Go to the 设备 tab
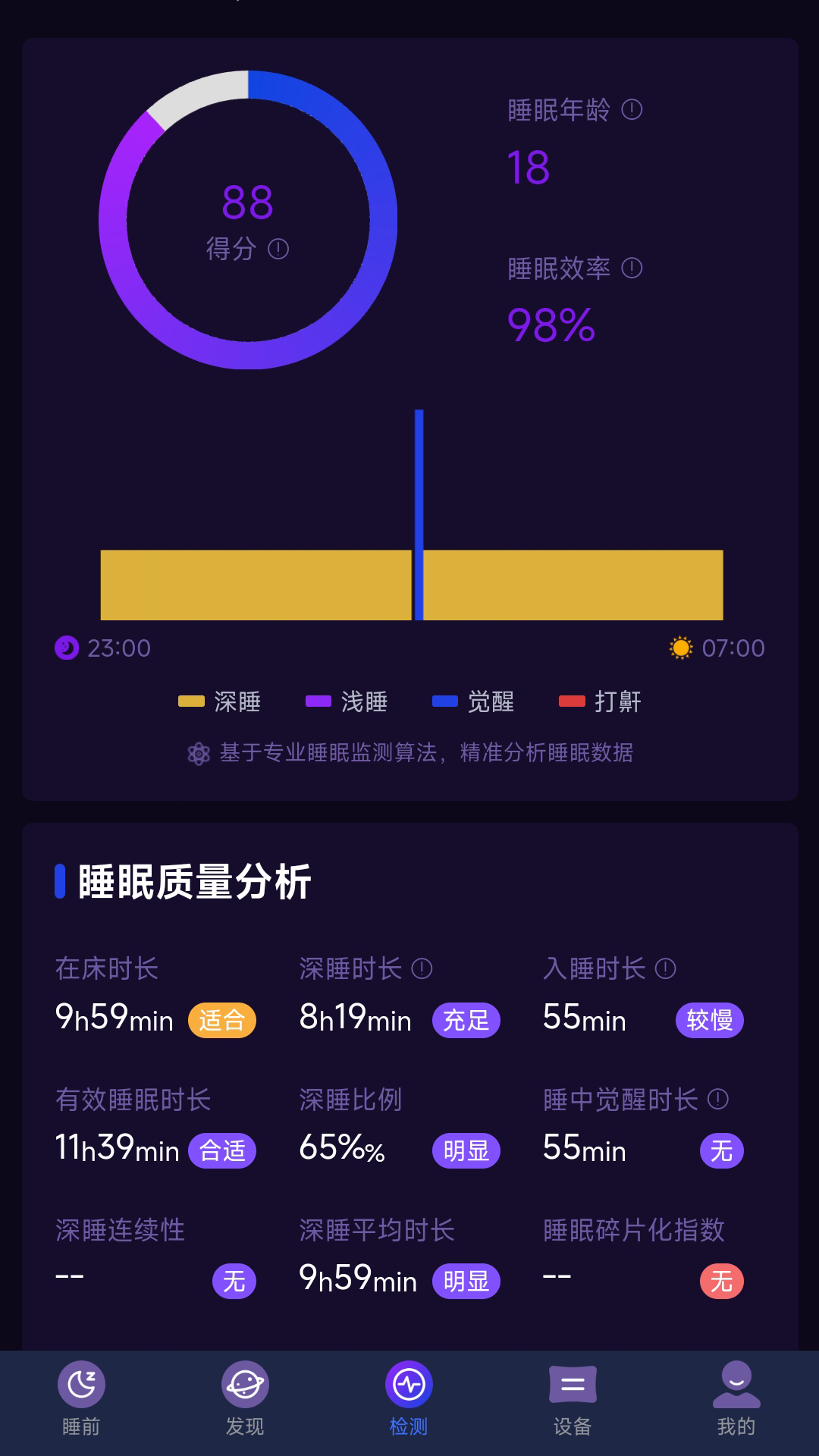The width and height of the screenshot is (819, 1456). (573, 1400)
